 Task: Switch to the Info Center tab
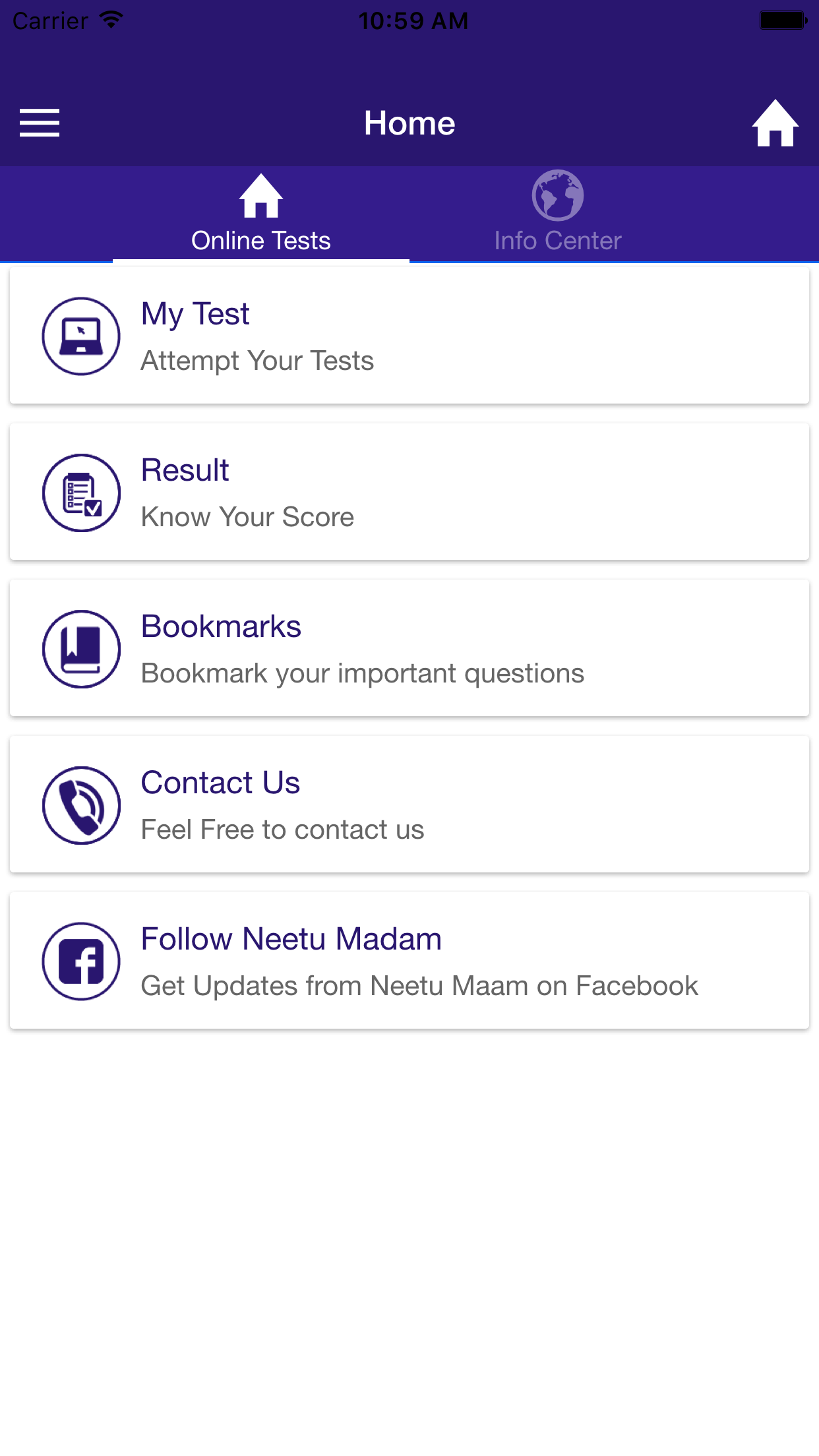(x=558, y=214)
